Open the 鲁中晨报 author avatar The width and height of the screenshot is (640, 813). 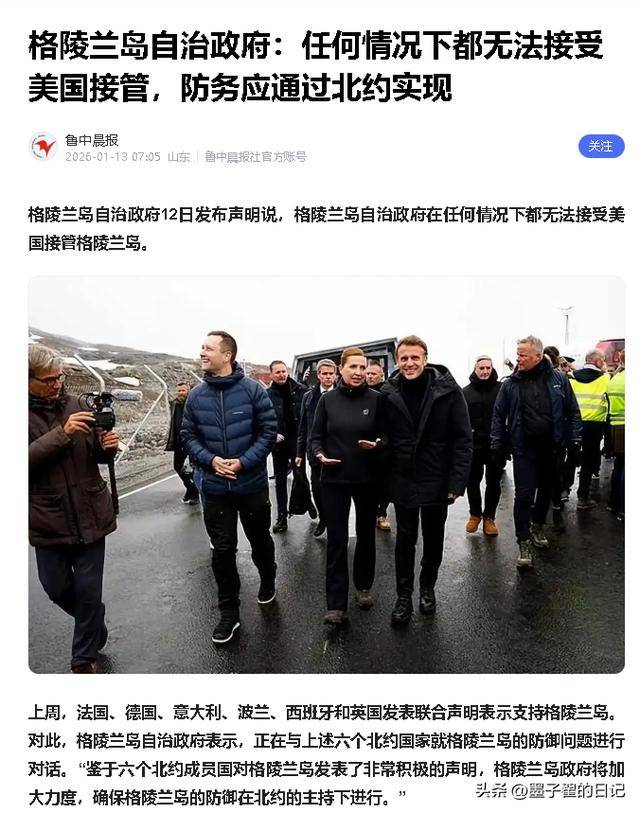tap(43, 147)
